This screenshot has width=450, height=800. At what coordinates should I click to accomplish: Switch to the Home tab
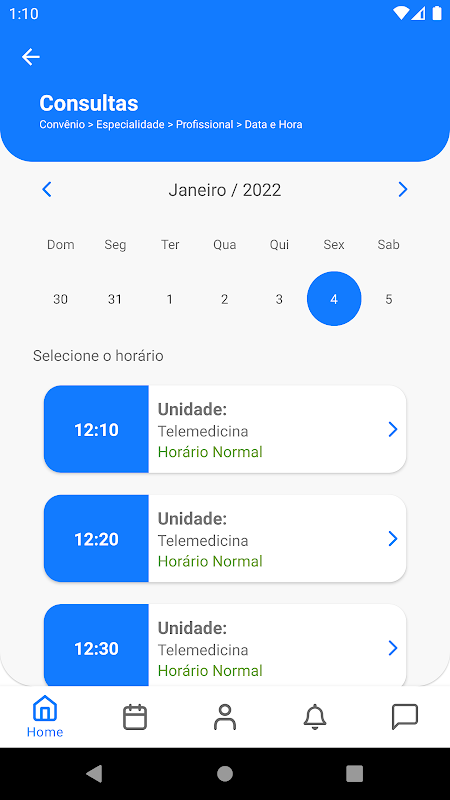(45, 717)
